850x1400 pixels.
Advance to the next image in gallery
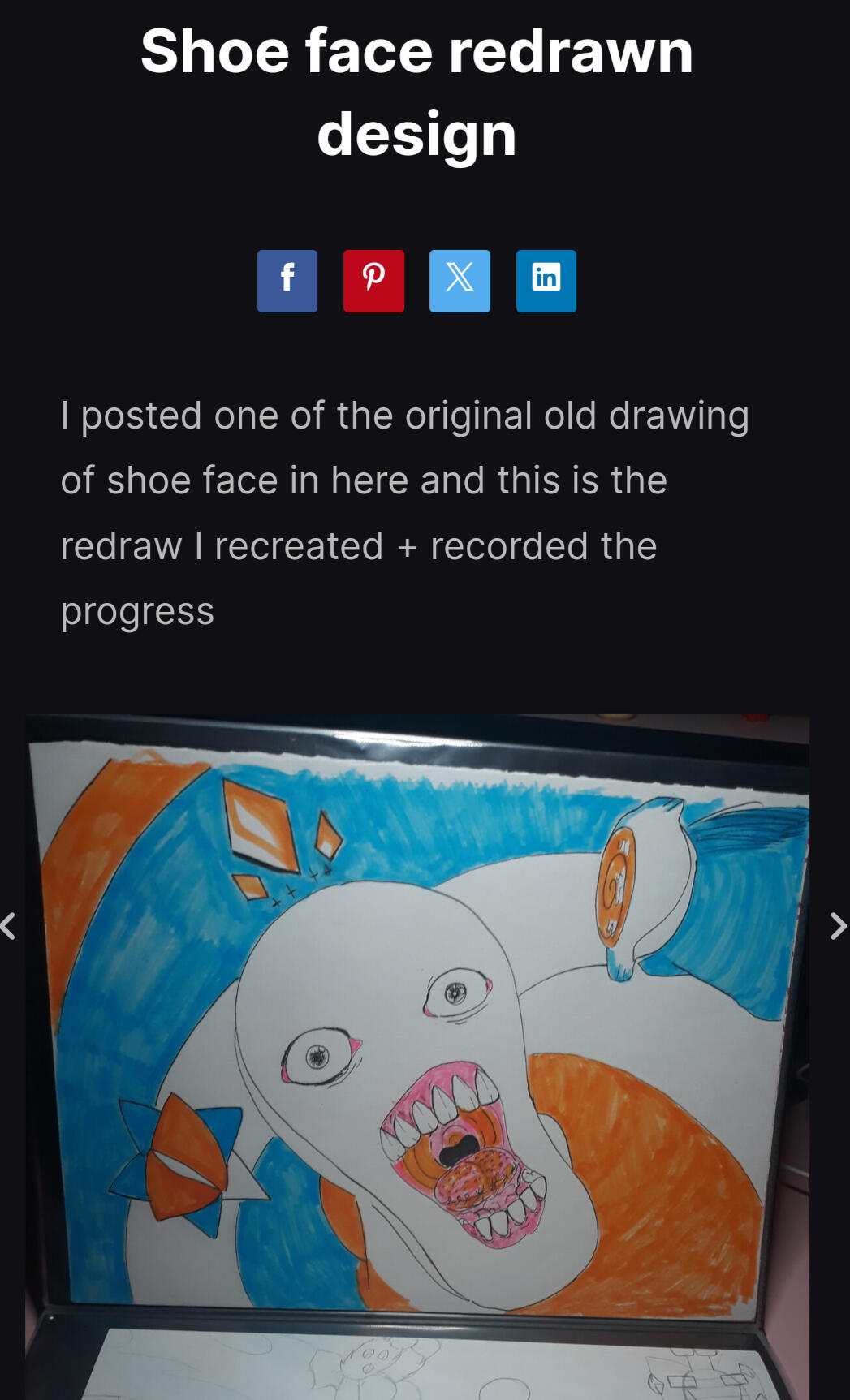839,926
